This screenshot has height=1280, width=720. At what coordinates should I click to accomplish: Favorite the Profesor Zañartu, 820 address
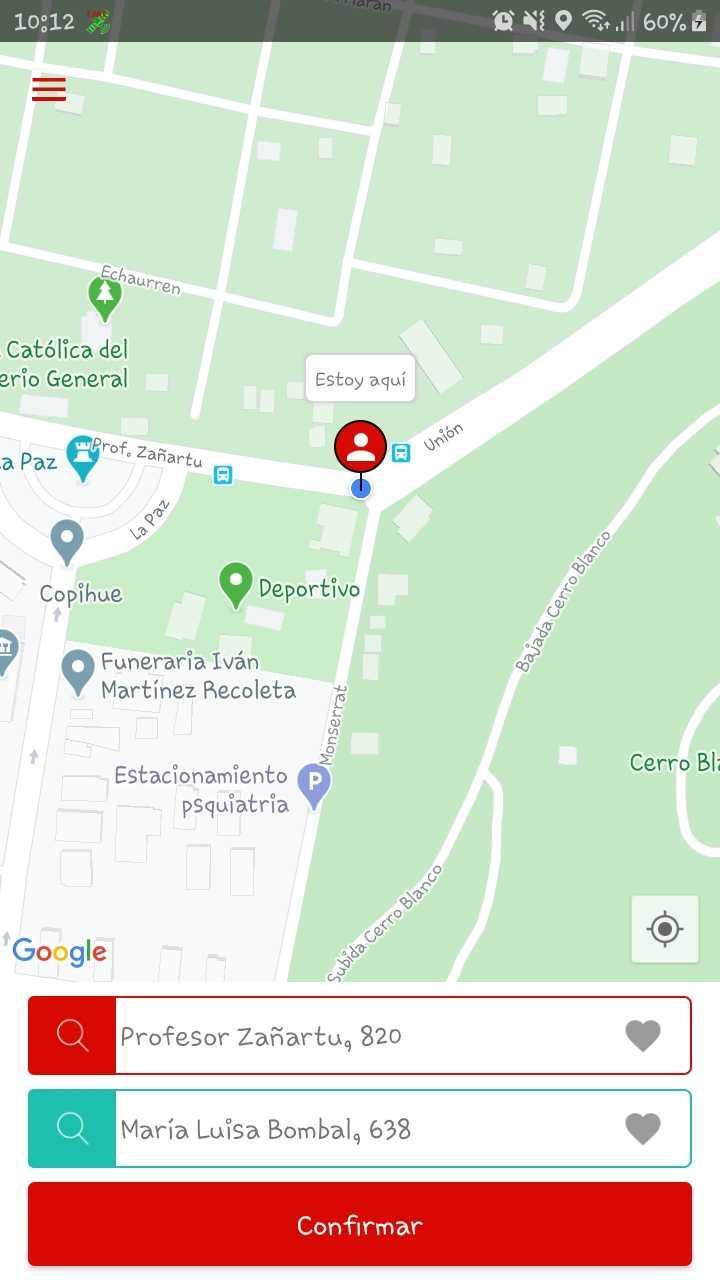(642, 1036)
